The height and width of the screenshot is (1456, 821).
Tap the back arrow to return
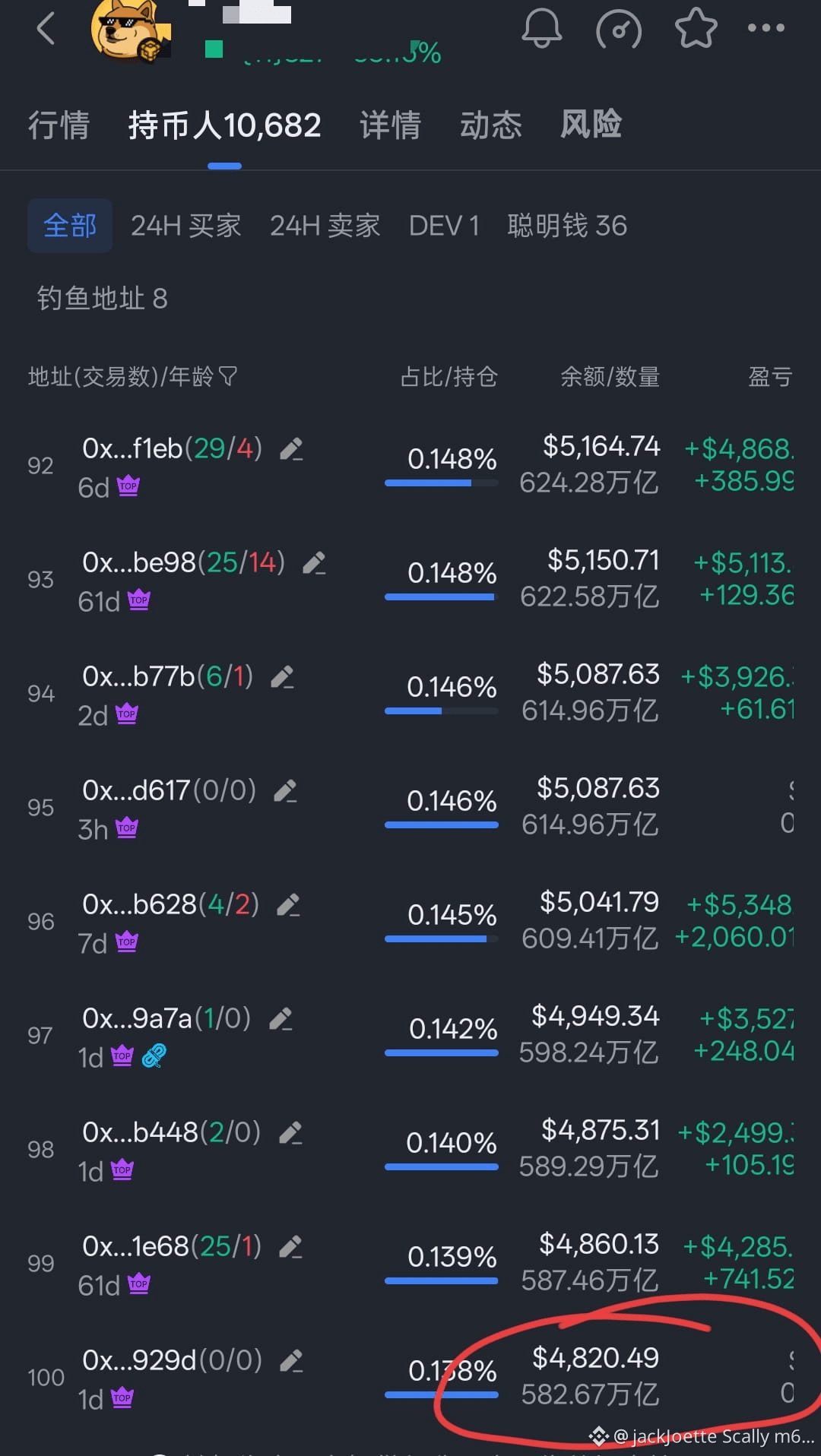point(46,29)
